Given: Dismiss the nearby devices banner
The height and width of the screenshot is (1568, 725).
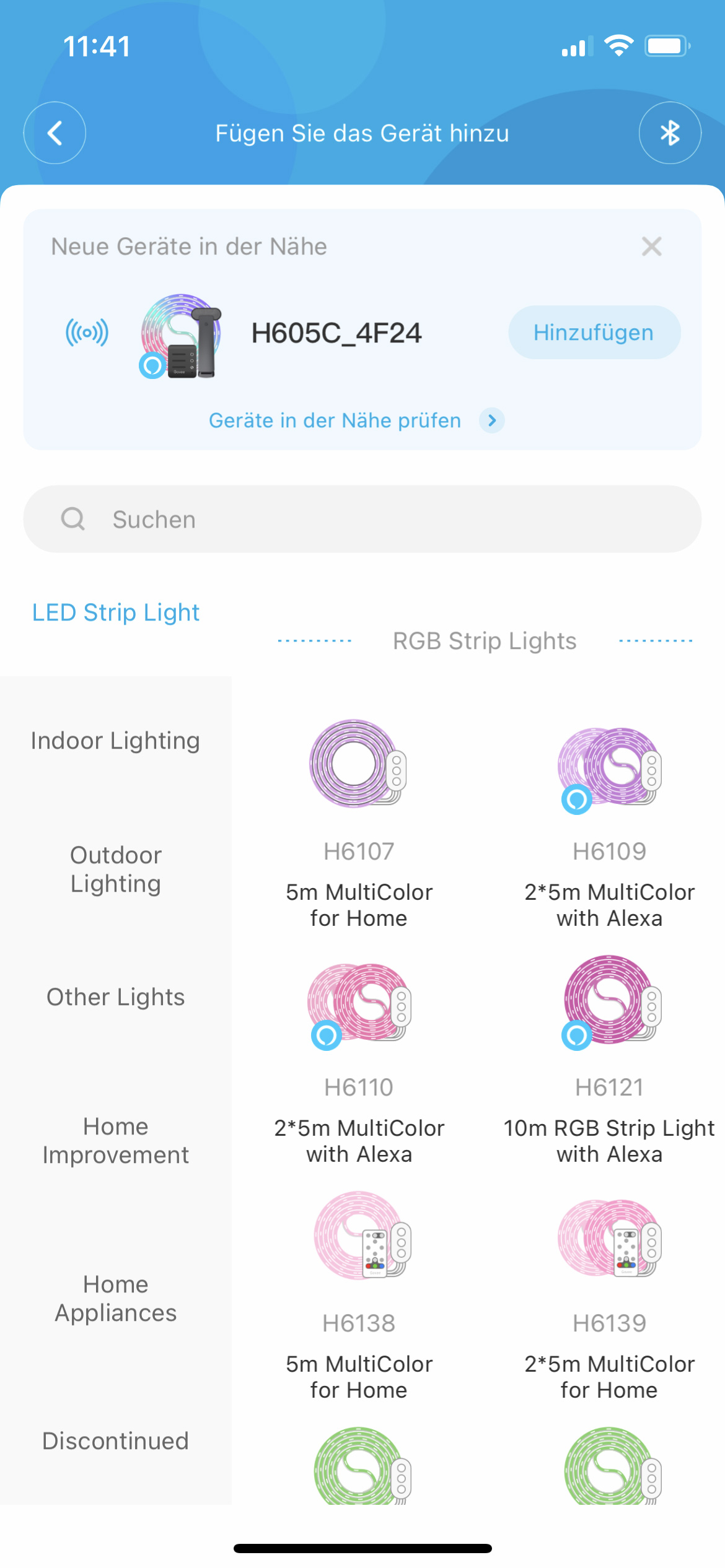Looking at the screenshot, I should [651, 246].
